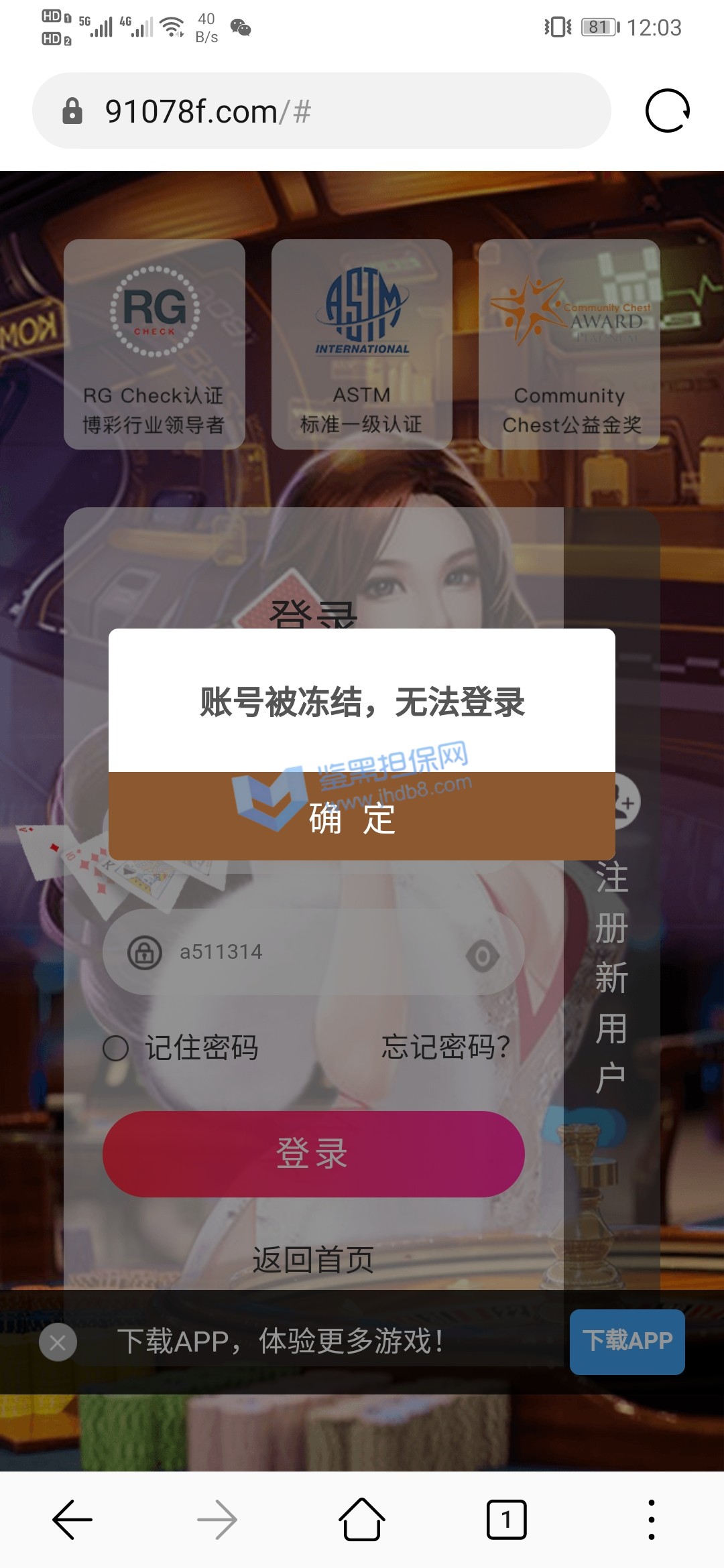Confirm the dialog with 确定
This screenshot has width=724, height=1568.
tap(362, 816)
